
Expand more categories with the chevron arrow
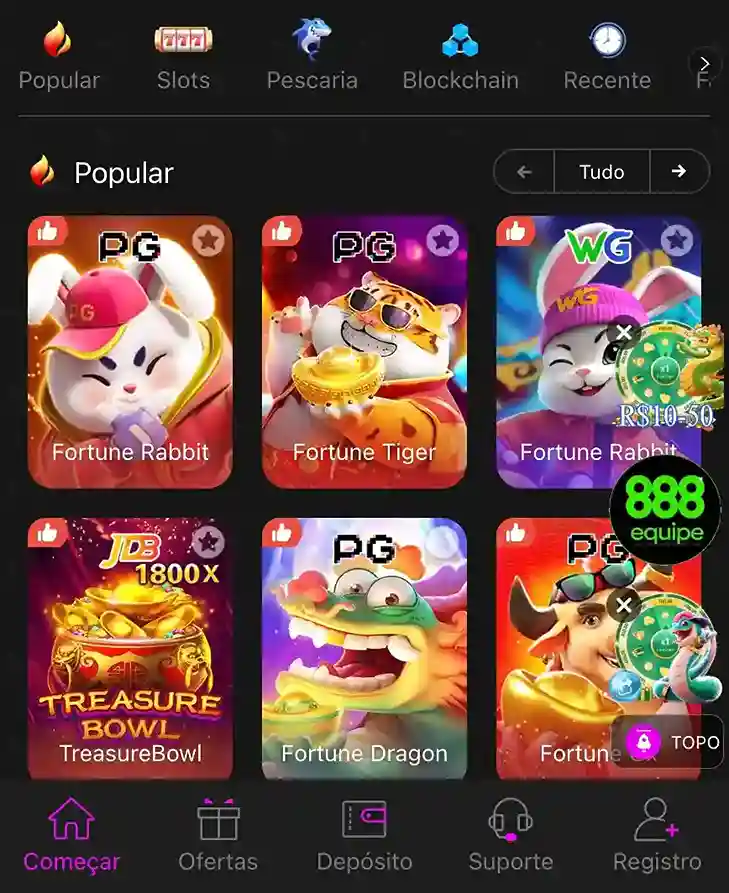point(705,64)
